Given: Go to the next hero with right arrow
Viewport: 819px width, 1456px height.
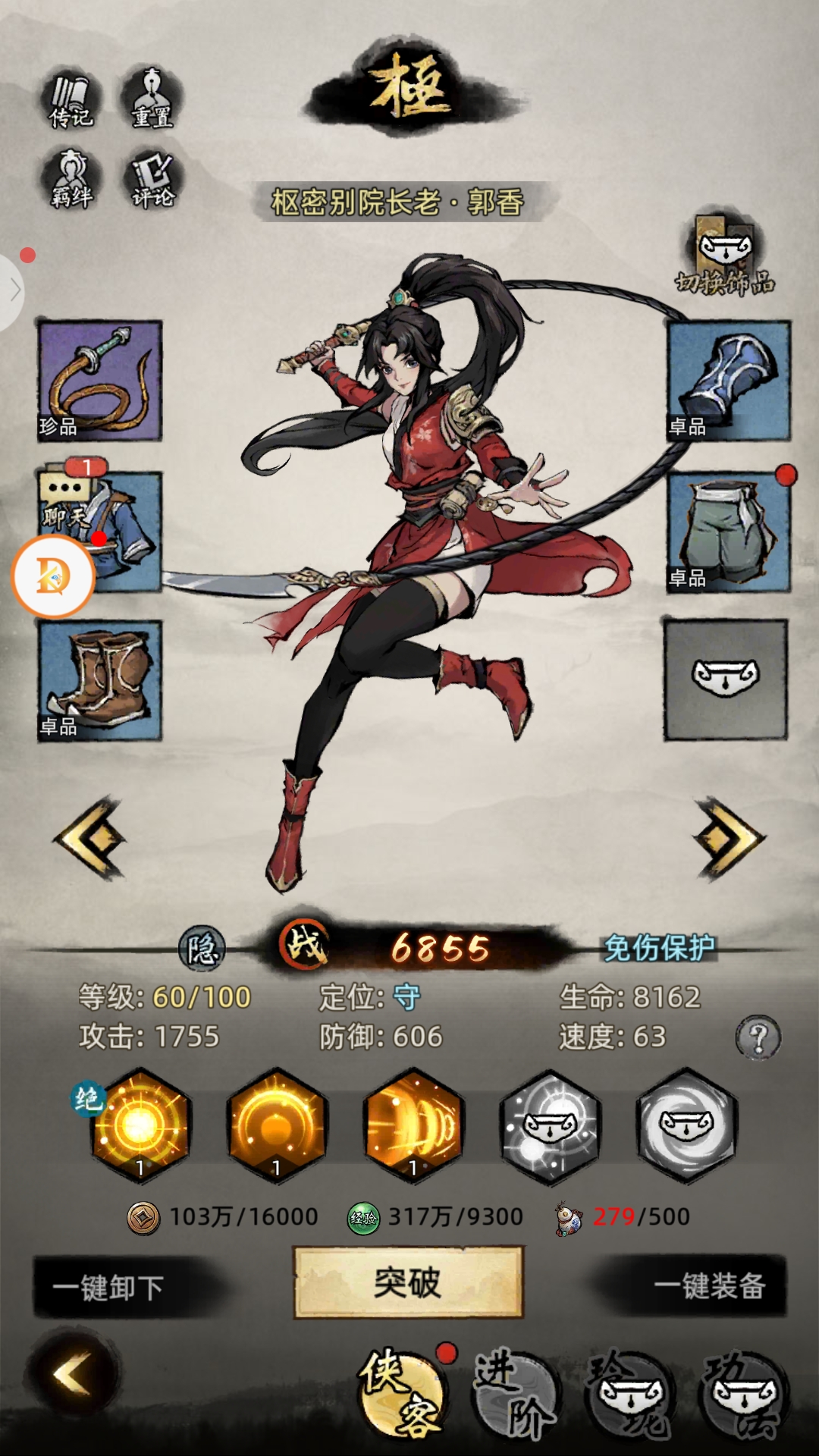Looking at the screenshot, I should (x=728, y=838).
